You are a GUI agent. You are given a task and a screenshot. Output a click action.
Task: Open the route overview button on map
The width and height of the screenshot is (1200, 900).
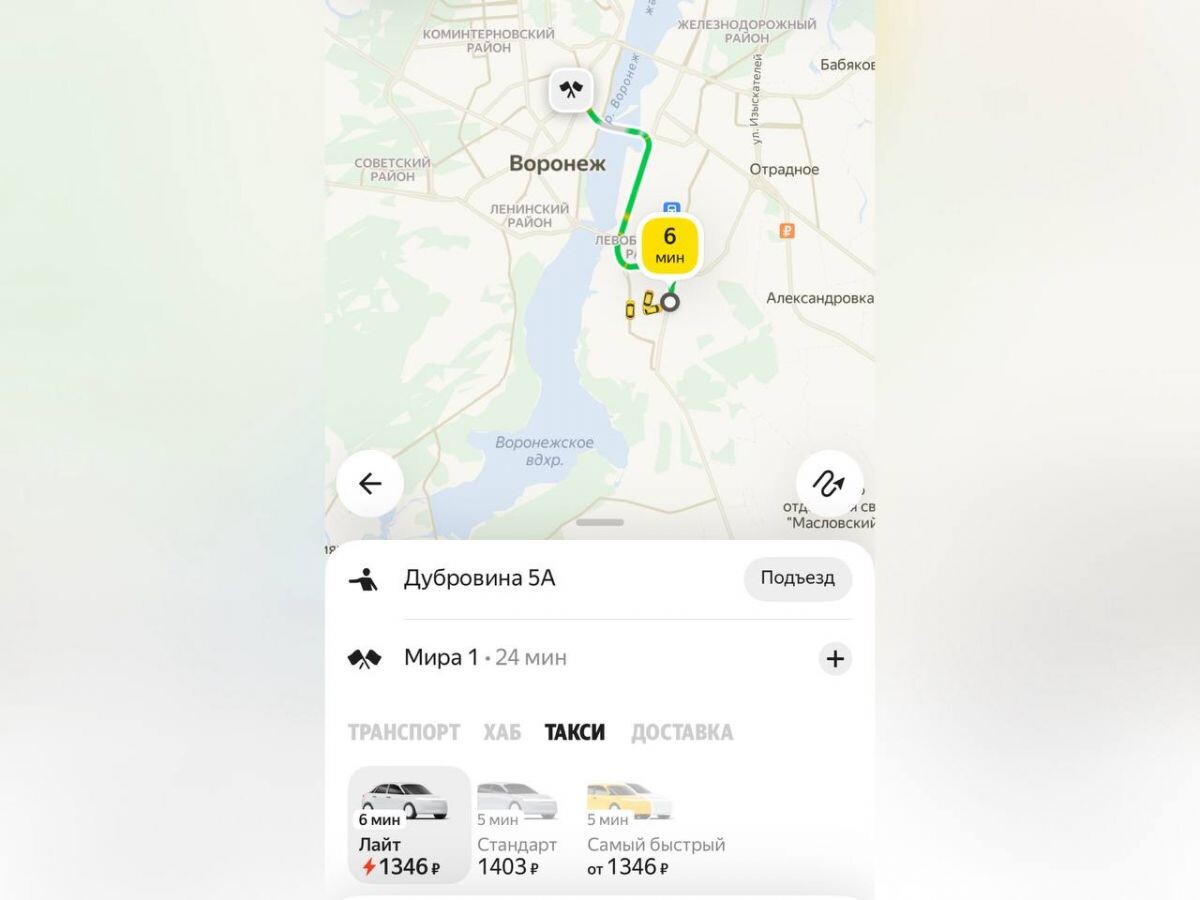[829, 484]
